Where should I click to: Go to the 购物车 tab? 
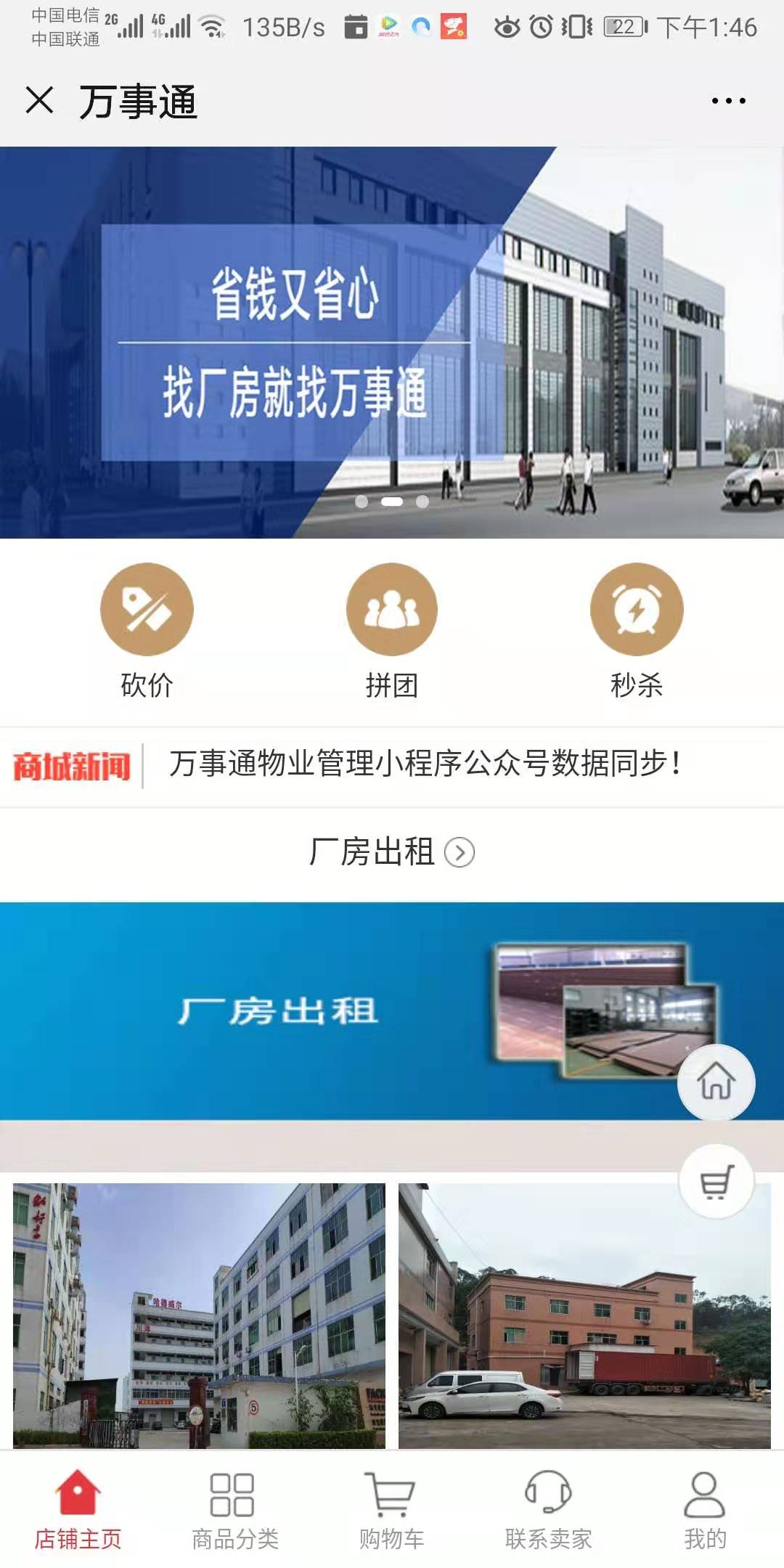[391, 1508]
